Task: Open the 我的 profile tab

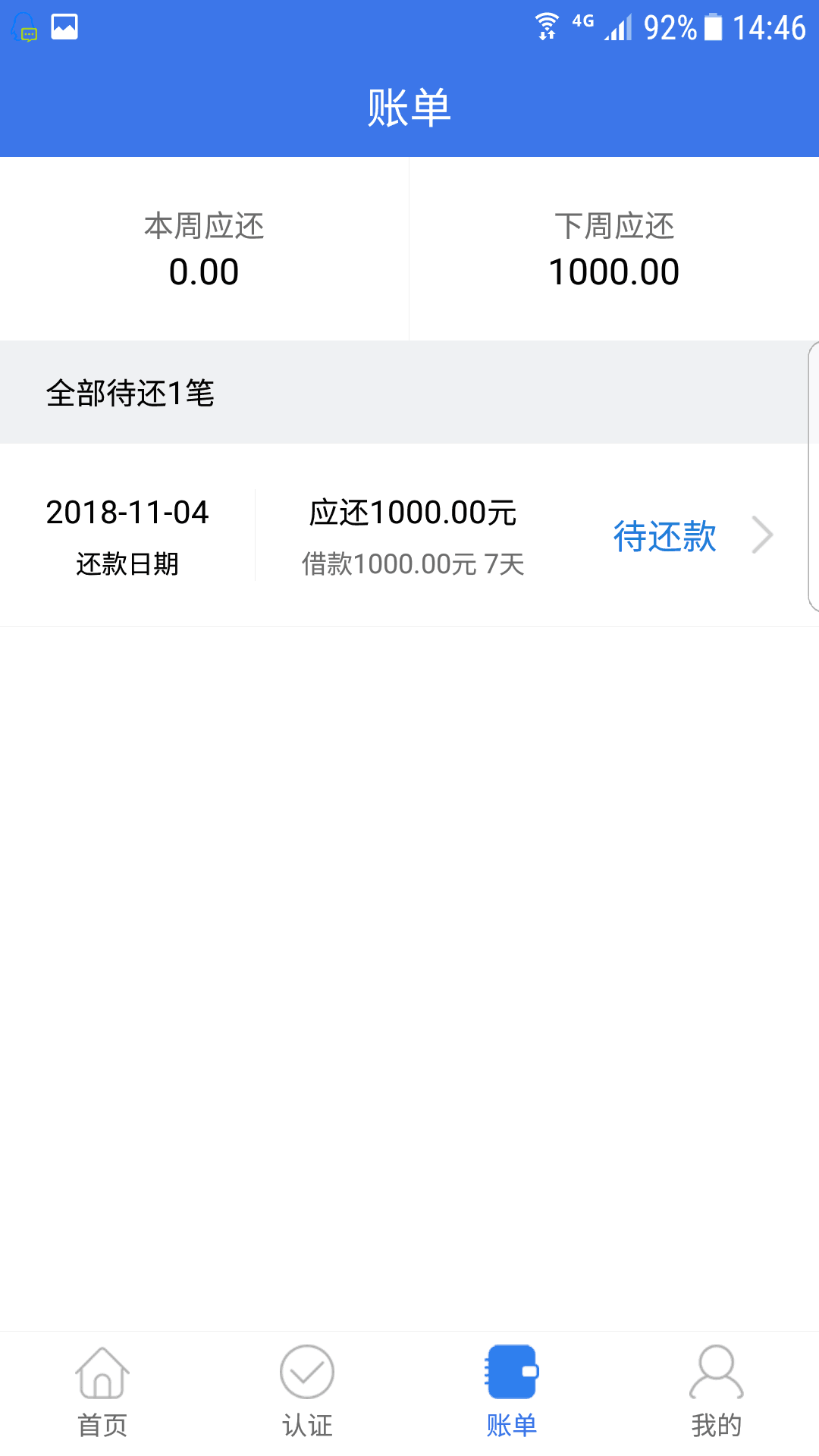Action: pyautogui.click(x=717, y=1392)
